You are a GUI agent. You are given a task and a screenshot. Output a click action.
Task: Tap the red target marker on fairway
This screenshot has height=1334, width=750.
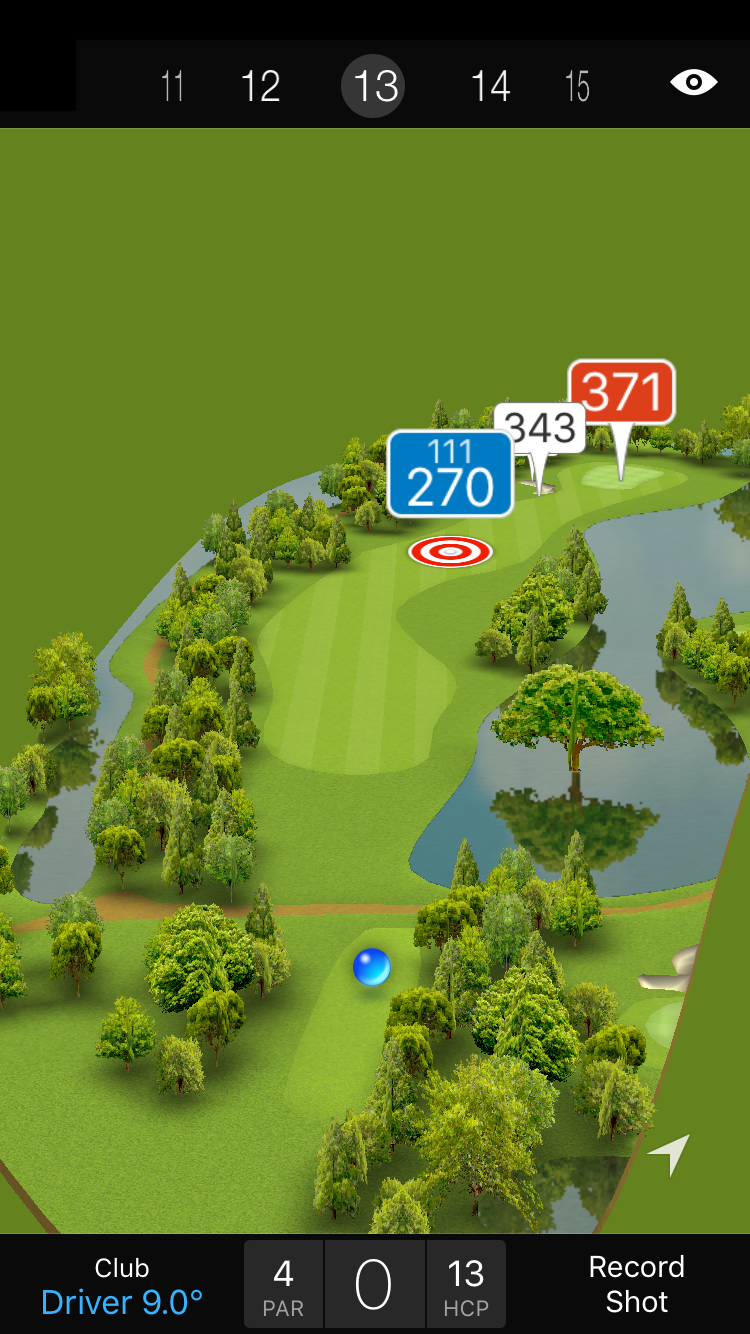pyautogui.click(x=450, y=550)
